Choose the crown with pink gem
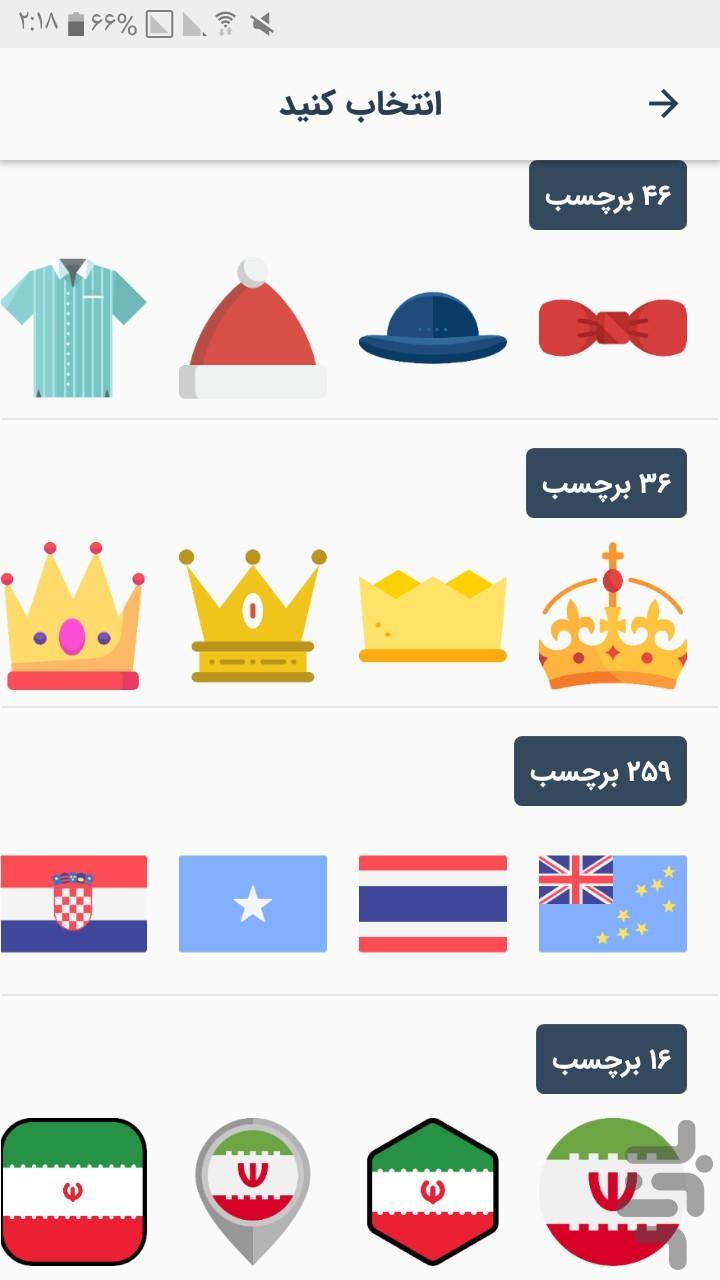Image resolution: width=720 pixels, height=1280 pixels. [73, 617]
